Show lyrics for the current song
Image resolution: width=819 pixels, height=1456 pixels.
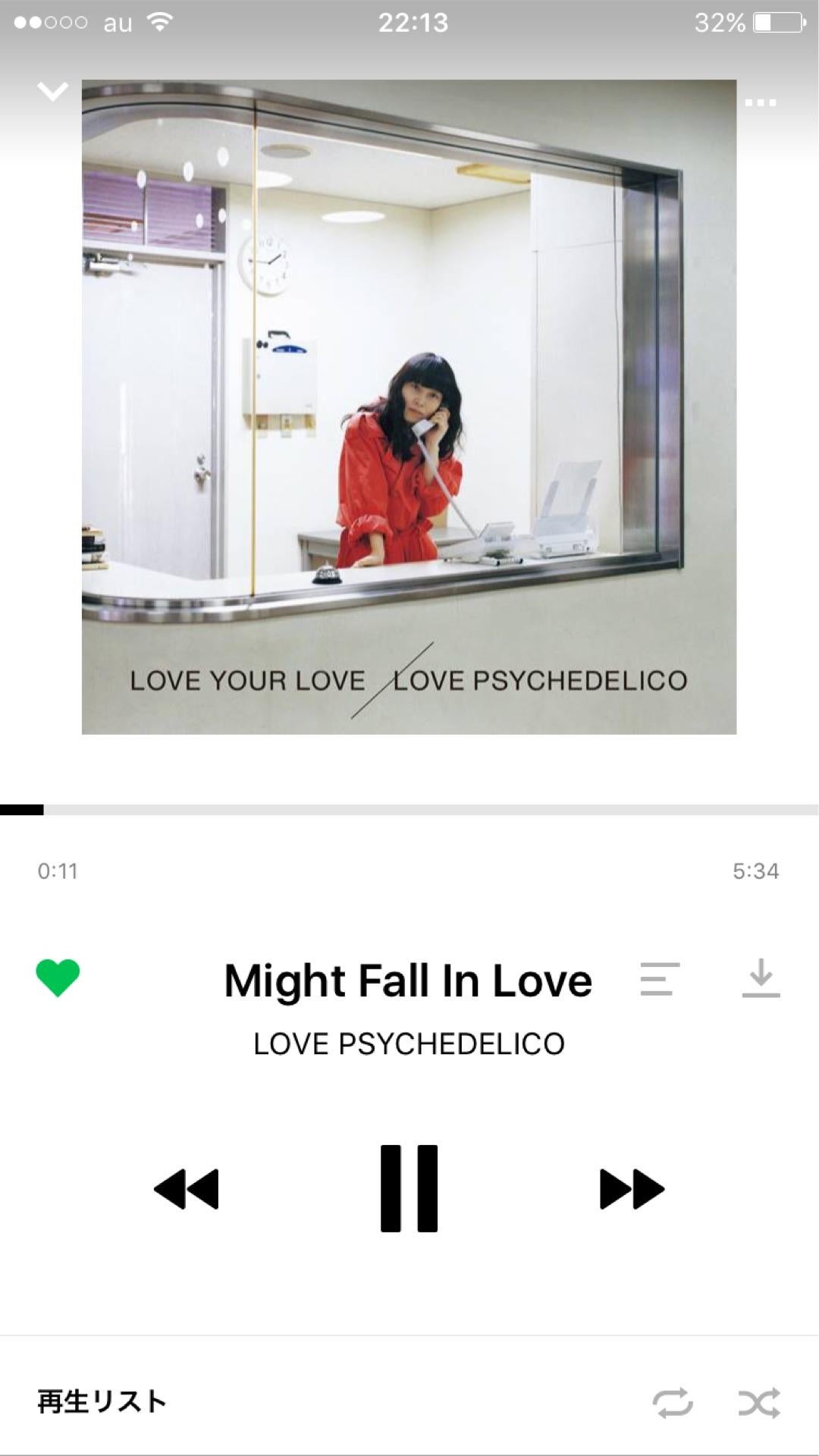point(659,978)
